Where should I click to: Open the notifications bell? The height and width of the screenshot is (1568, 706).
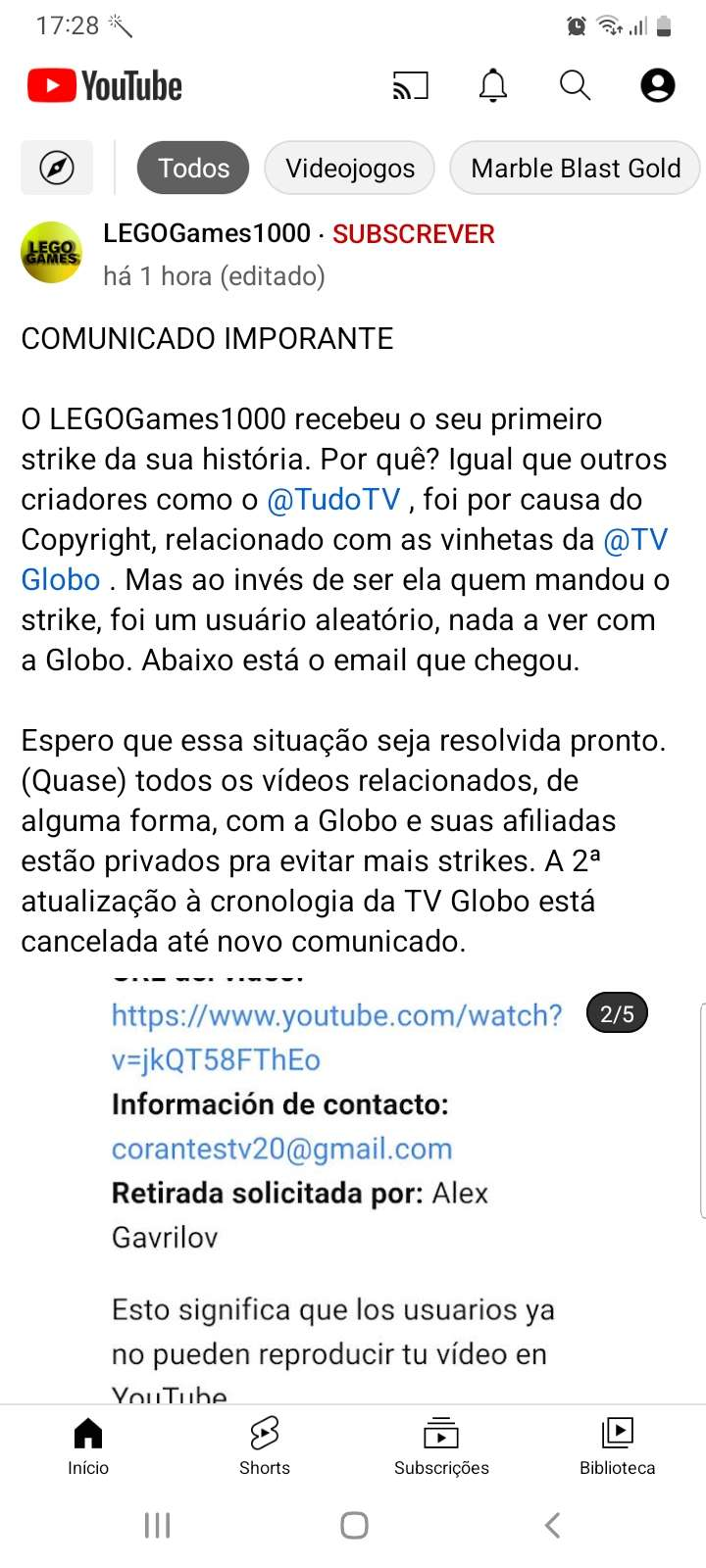(x=493, y=86)
